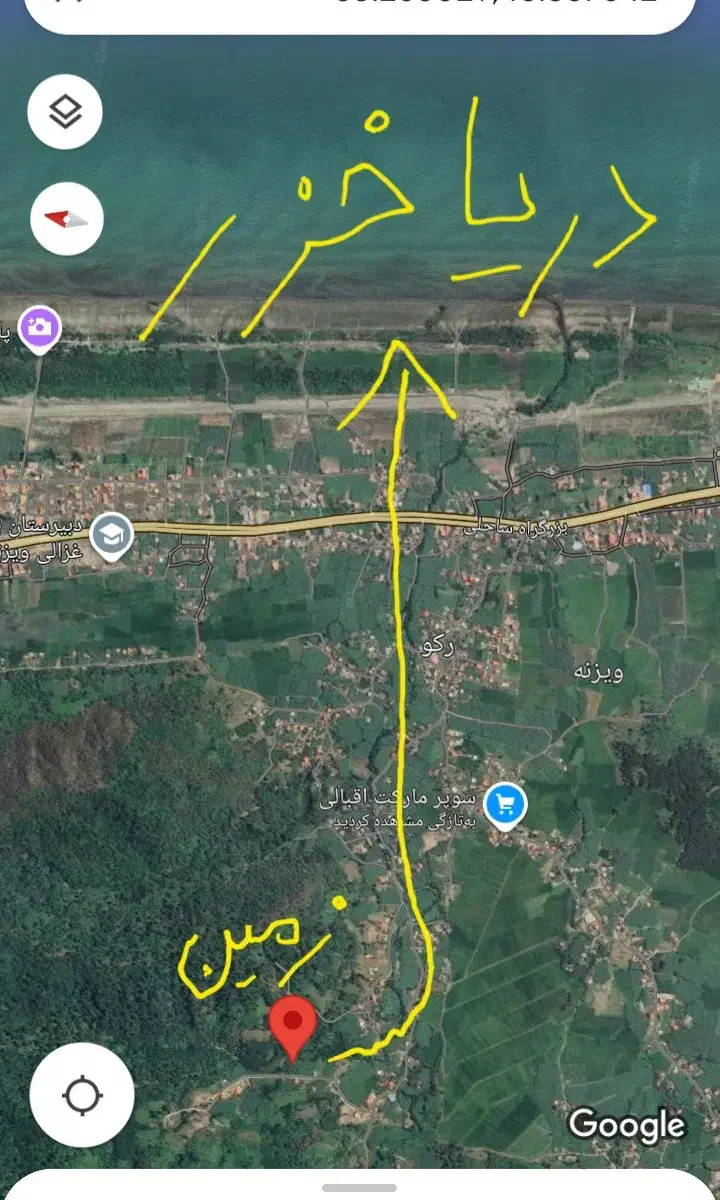Screen dimensions: 720x1200
Task: Open the purple photo marker
Action: [40, 327]
